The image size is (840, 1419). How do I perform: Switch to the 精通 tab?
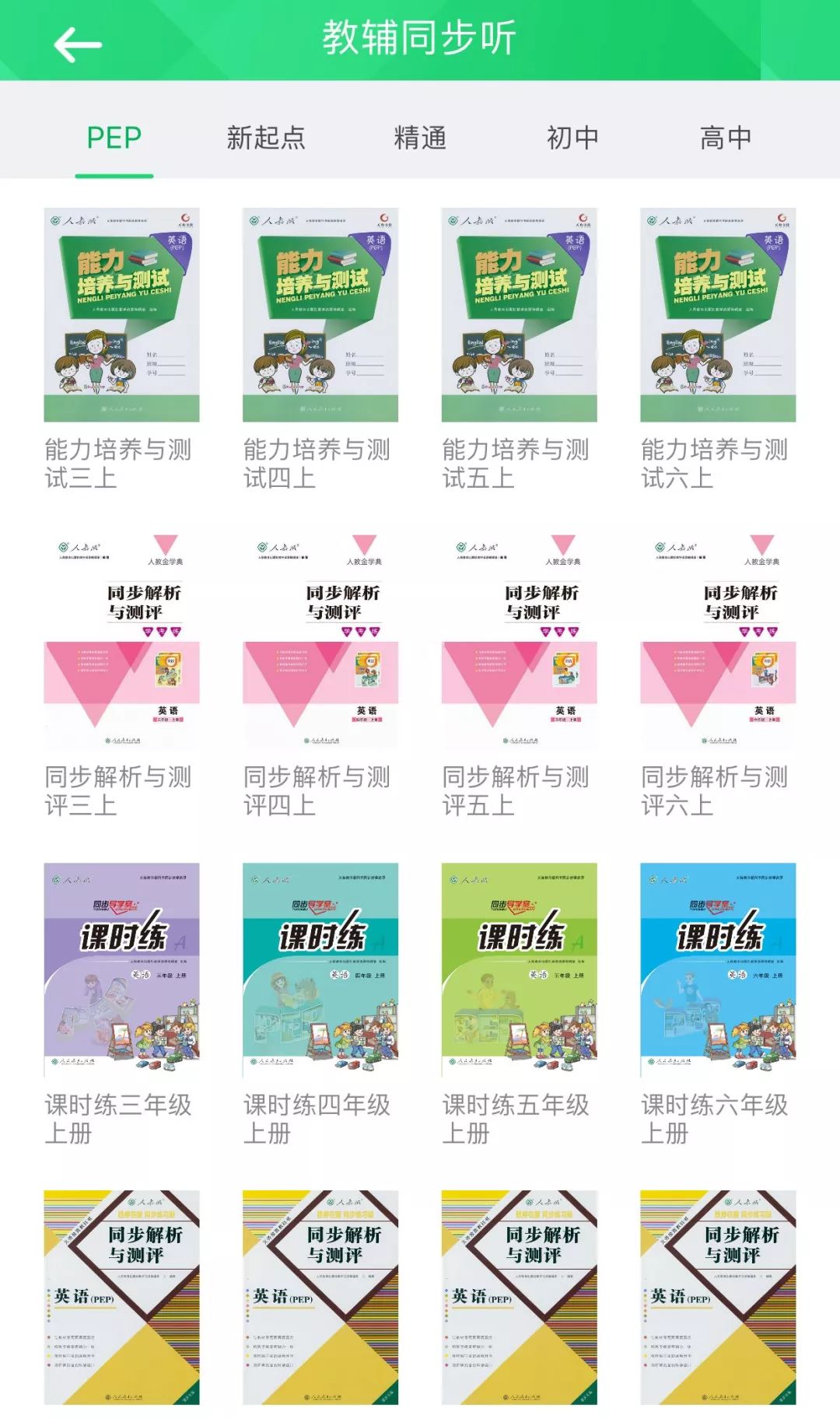pos(420,138)
